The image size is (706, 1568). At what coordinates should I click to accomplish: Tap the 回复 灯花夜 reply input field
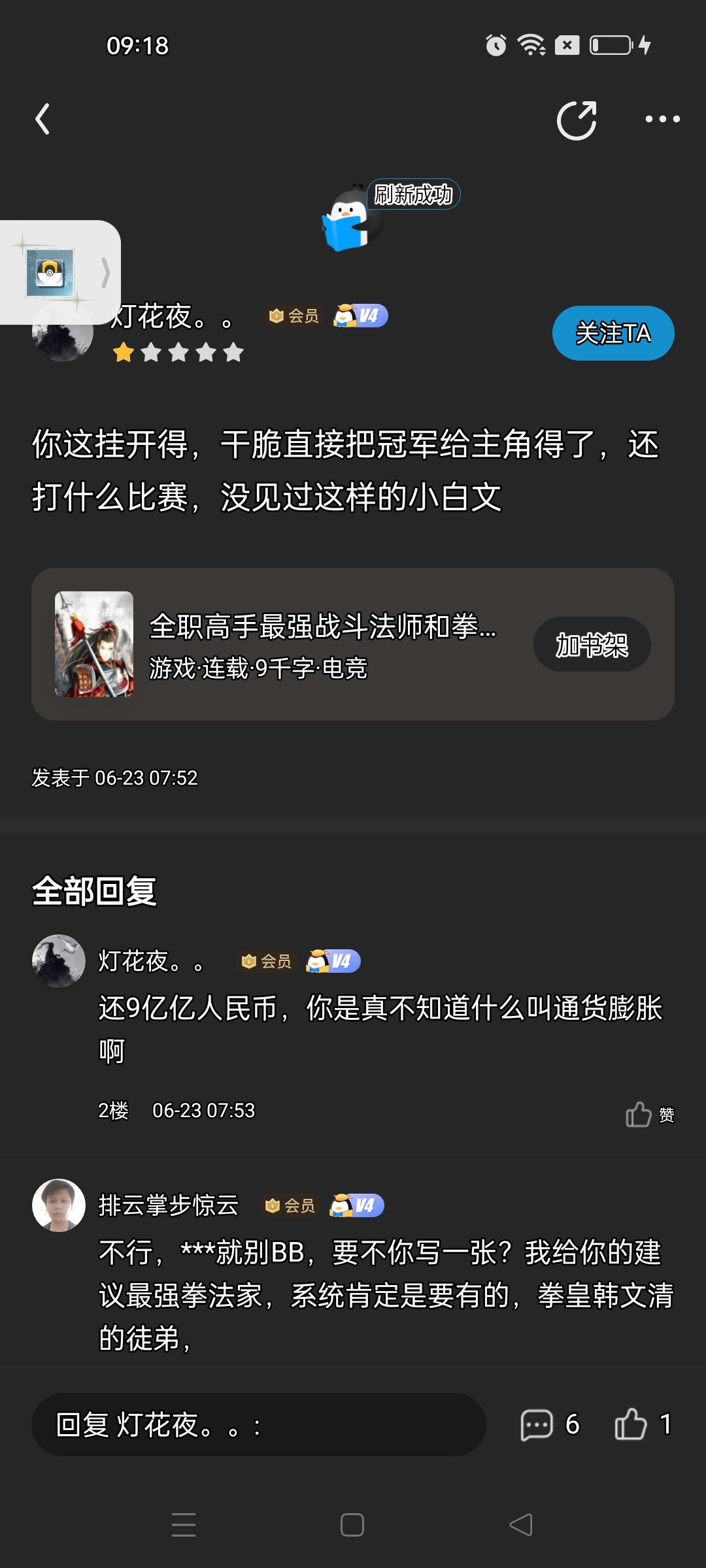point(259,1424)
